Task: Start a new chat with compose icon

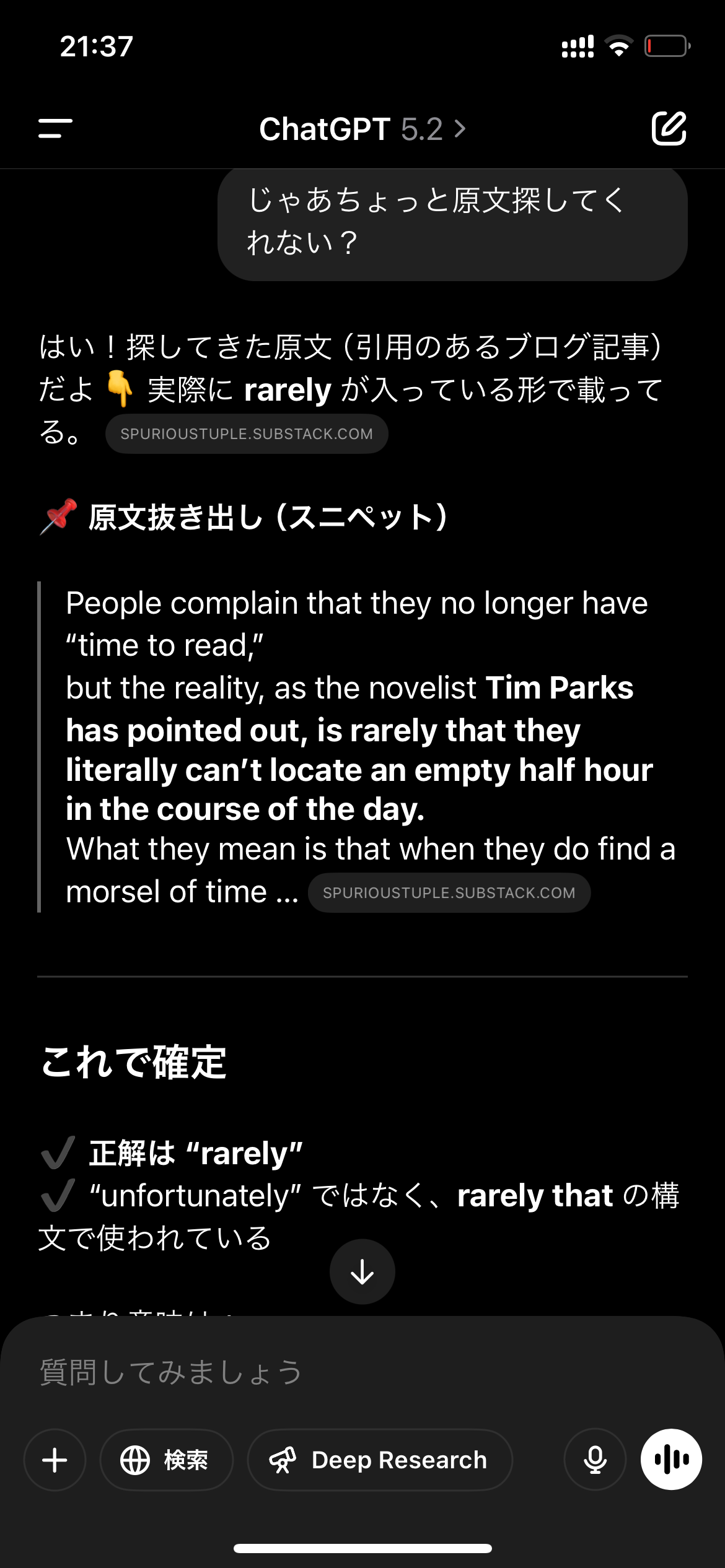Action: [669, 129]
